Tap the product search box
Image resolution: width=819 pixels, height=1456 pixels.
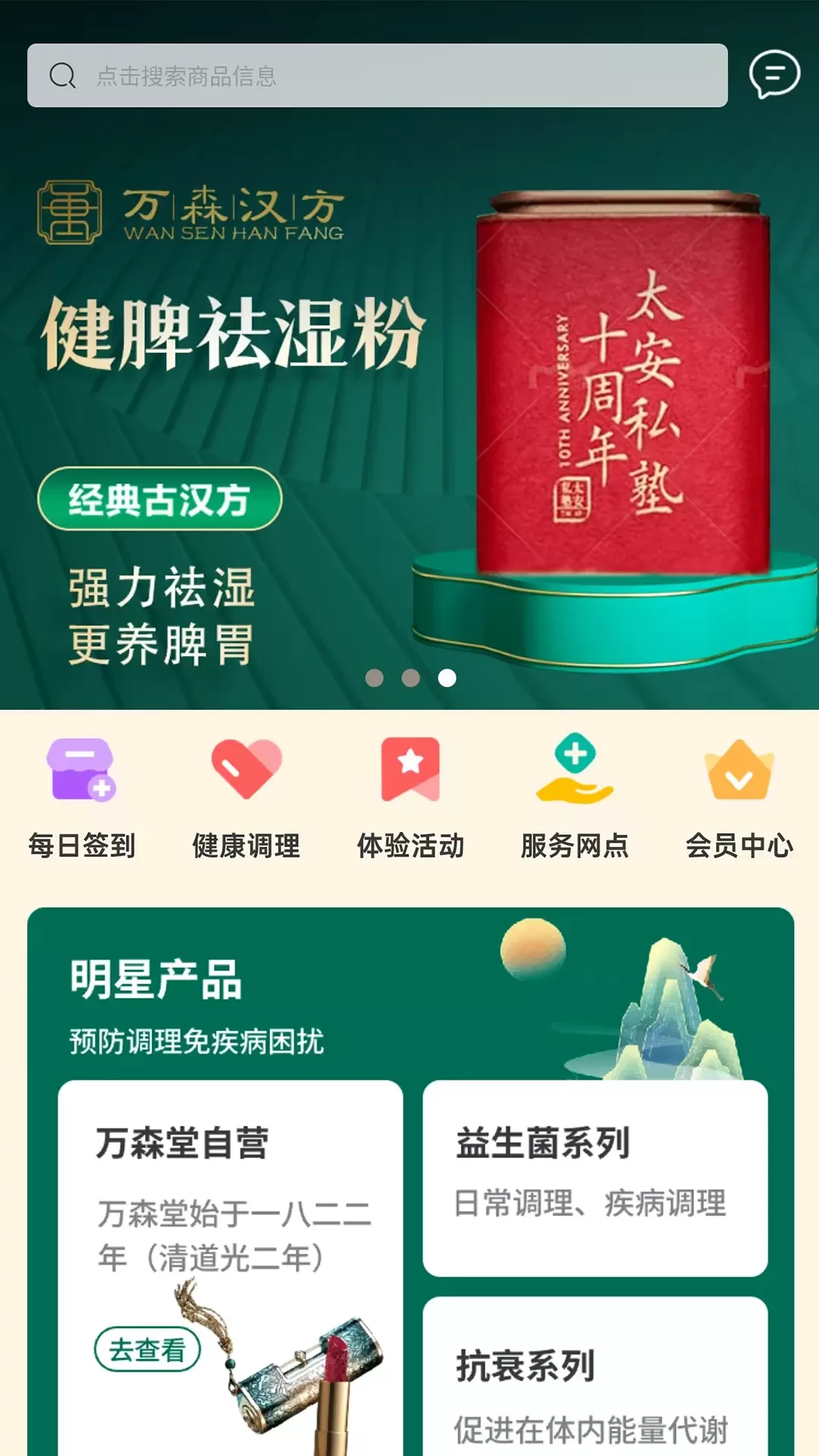coord(377,76)
